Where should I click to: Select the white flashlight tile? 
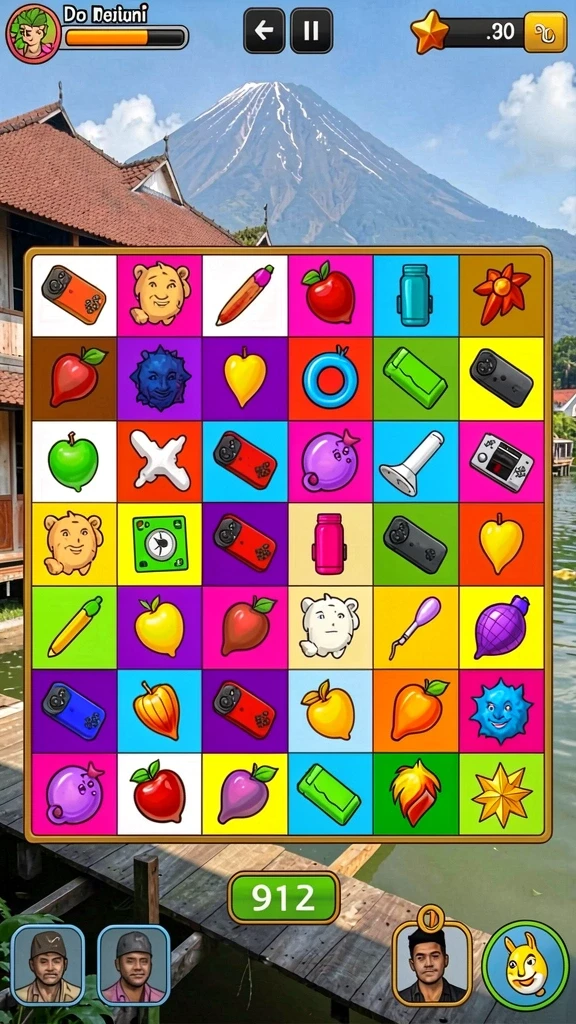[415, 462]
